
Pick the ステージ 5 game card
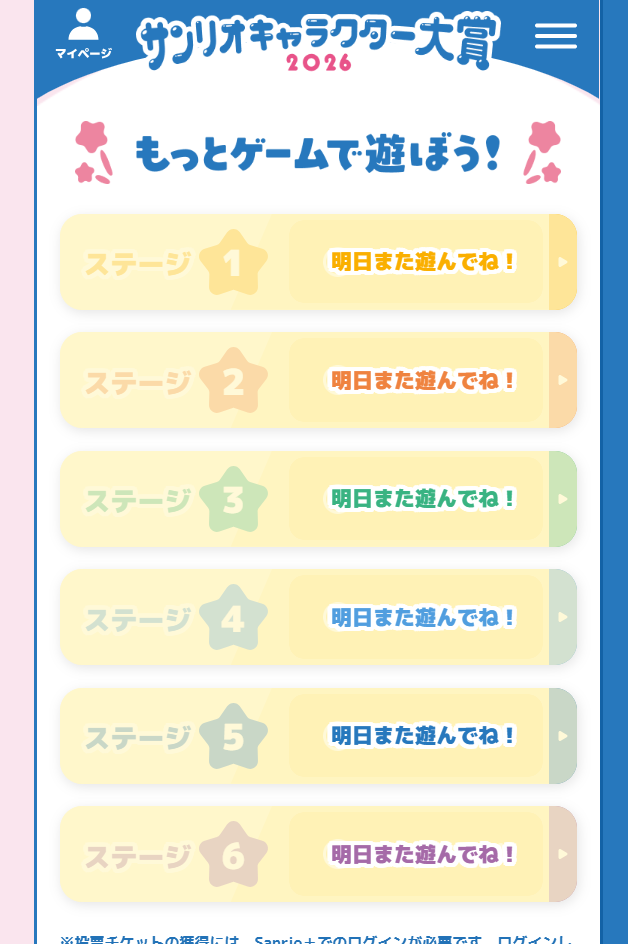click(318, 736)
